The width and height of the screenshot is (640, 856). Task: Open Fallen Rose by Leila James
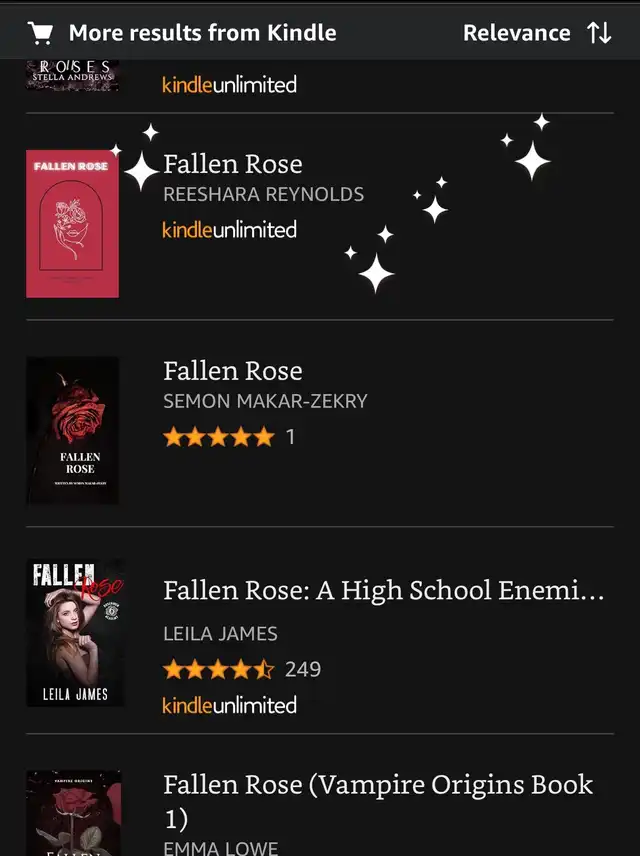[x=383, y=591]
